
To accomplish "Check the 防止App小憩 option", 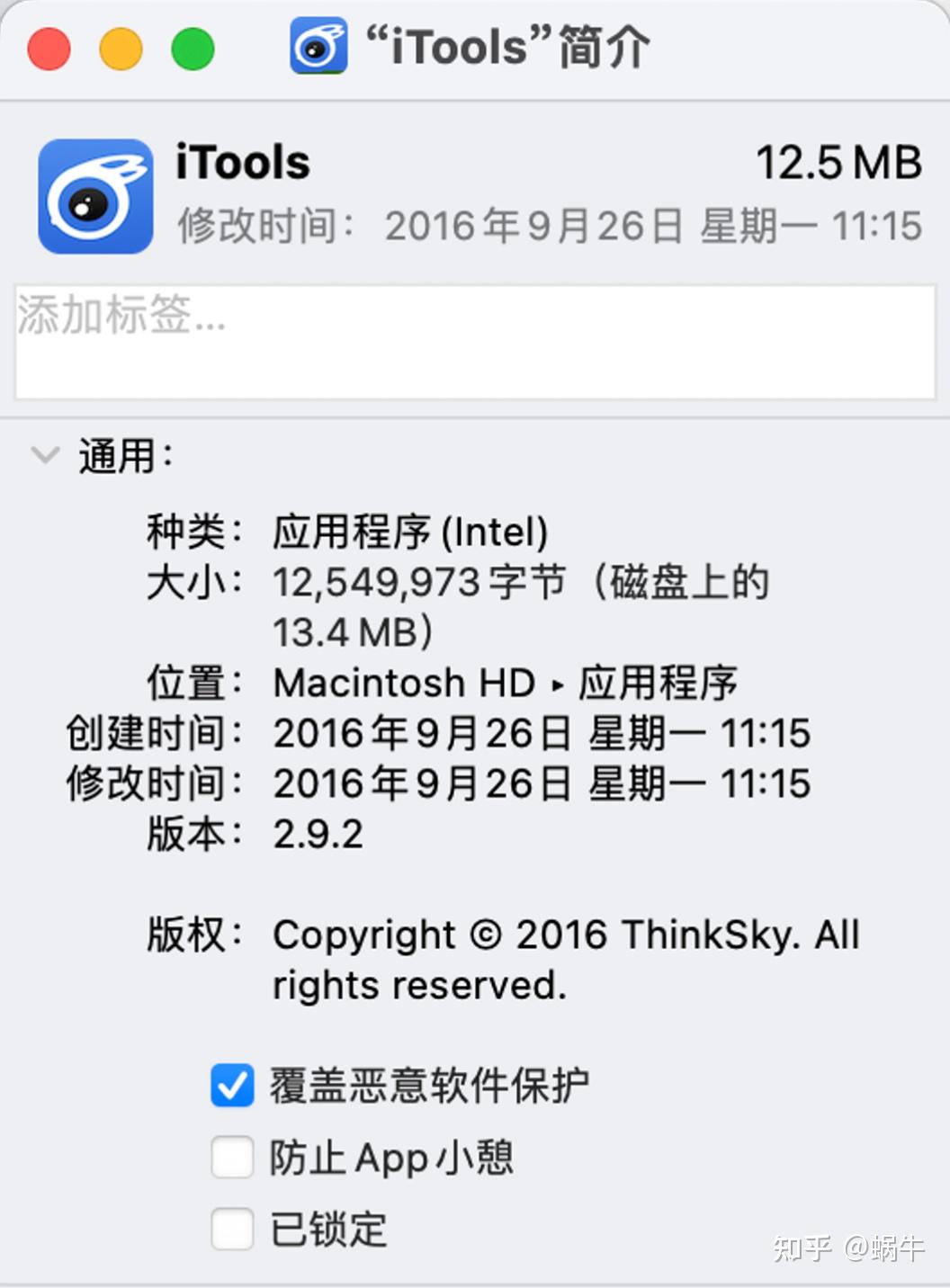I will 231,1158.
